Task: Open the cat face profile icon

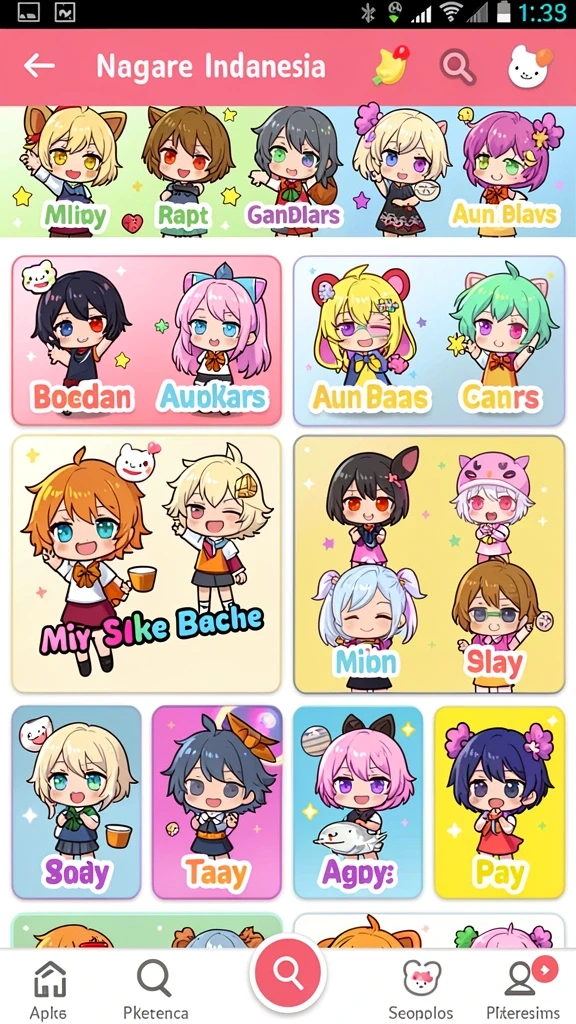Action: (x=529, y=66)
